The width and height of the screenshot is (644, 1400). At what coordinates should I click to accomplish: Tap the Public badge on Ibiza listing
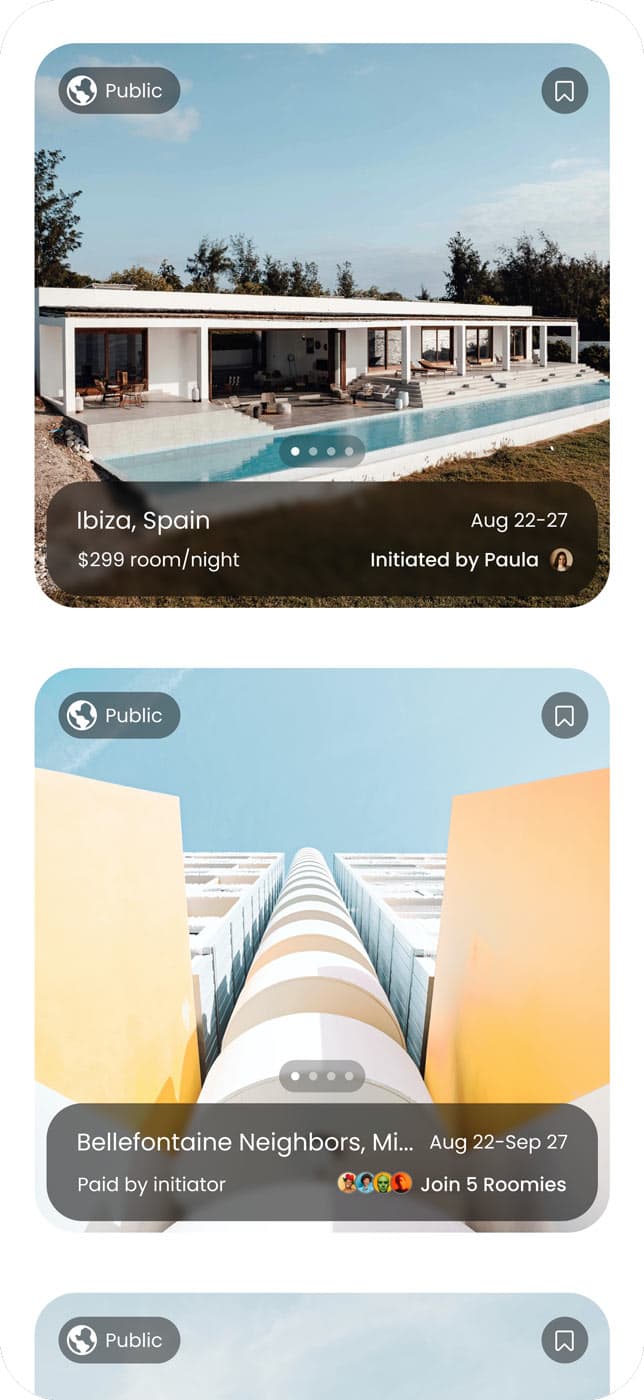[120, 91]
